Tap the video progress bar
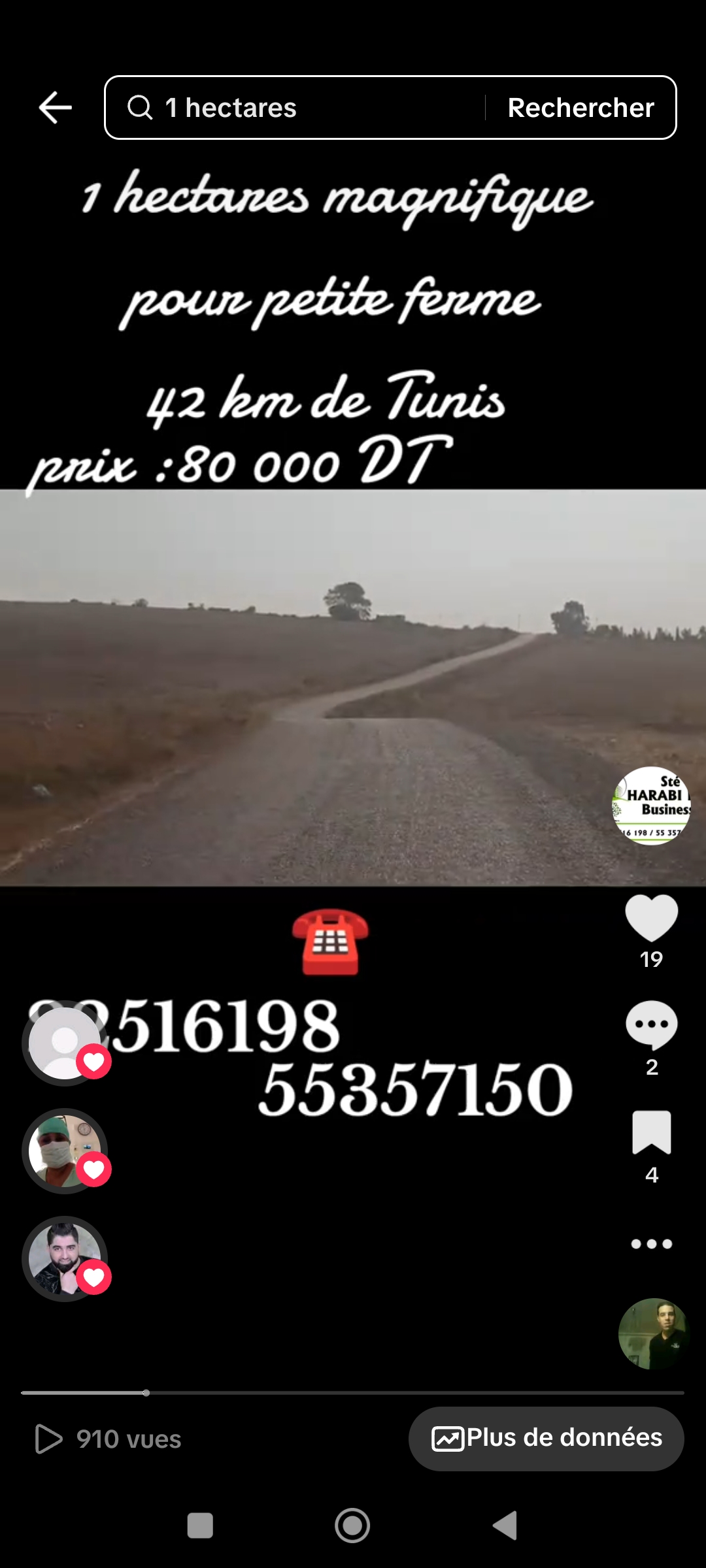 pos(353,1393)
